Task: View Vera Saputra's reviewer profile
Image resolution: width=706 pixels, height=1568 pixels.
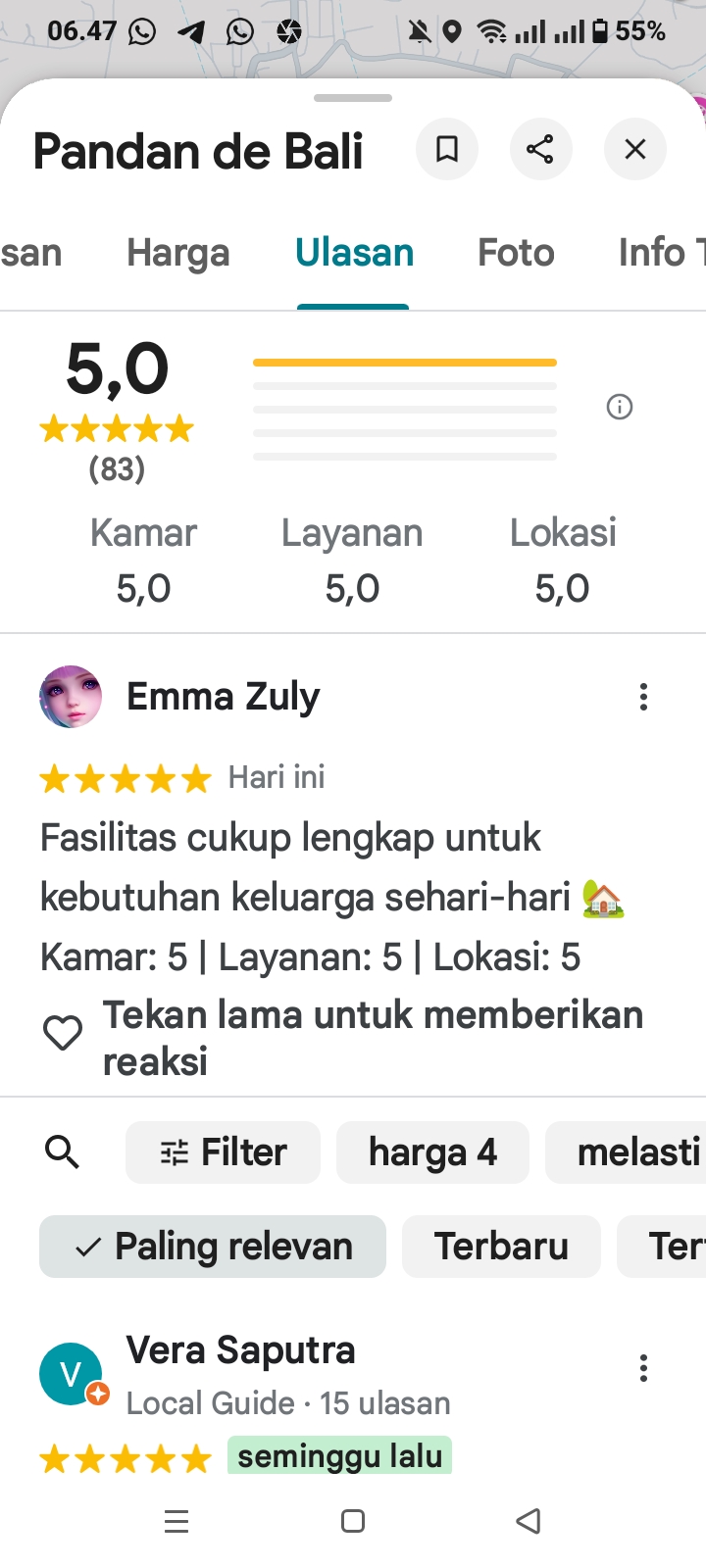Action: coord(240,1350)
